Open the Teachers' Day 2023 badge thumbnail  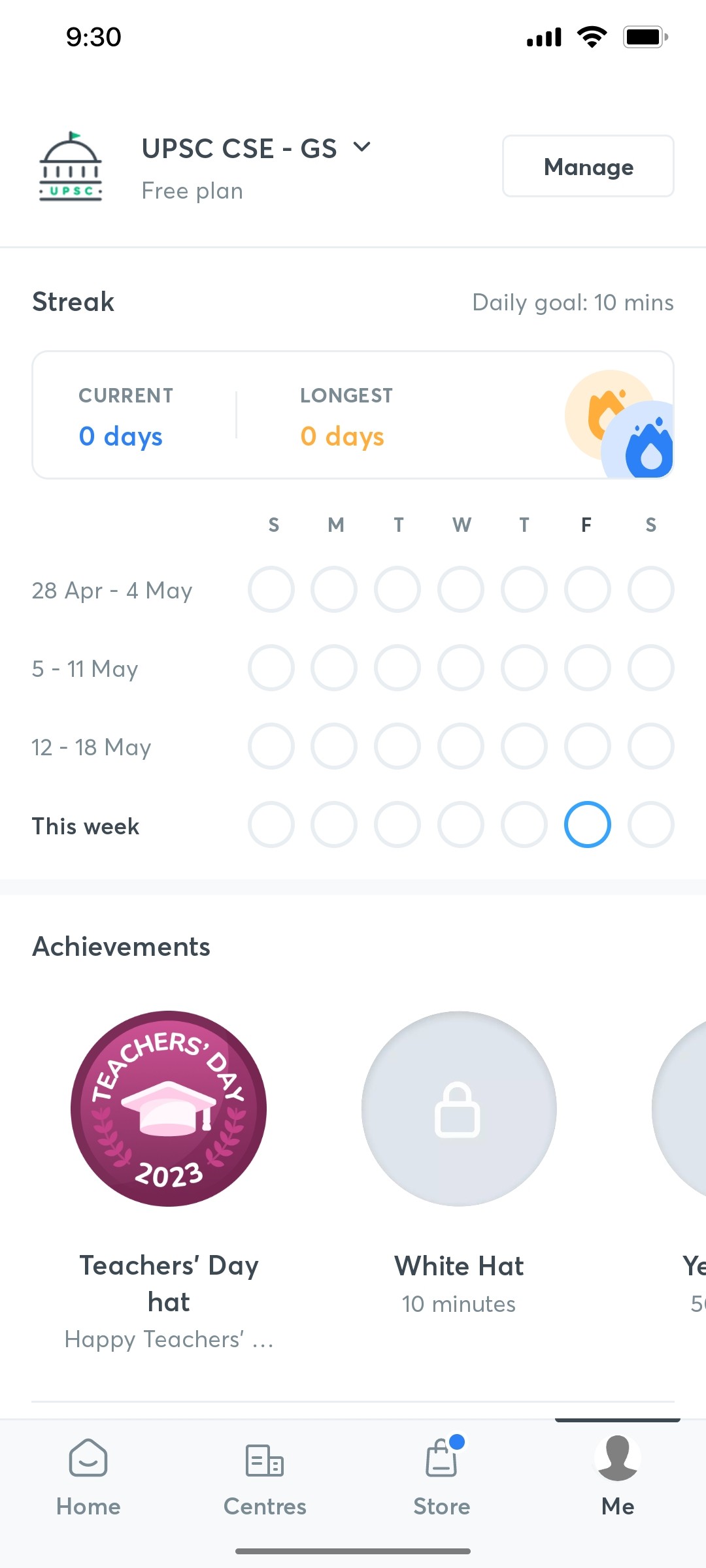click(167, 1109)
